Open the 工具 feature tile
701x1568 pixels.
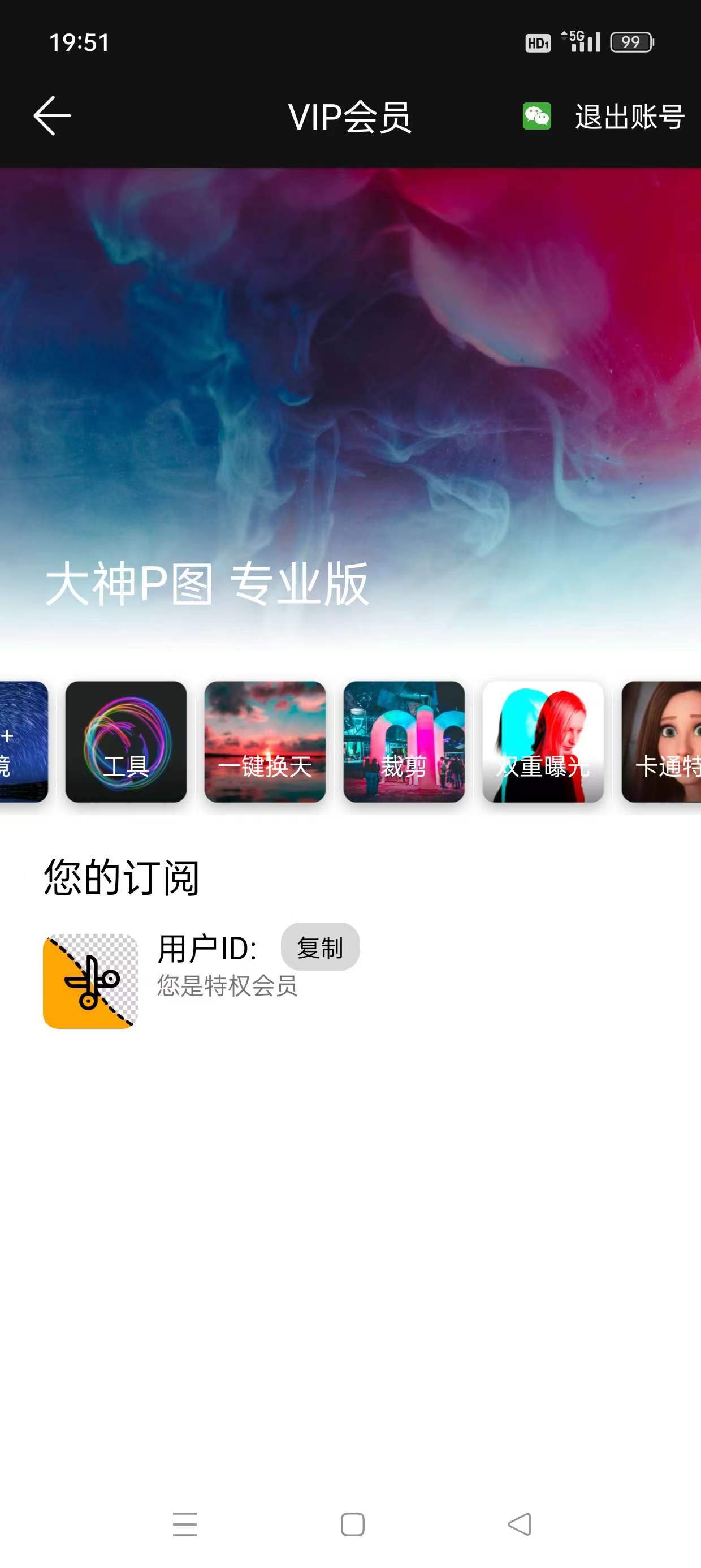click(126, 742)
